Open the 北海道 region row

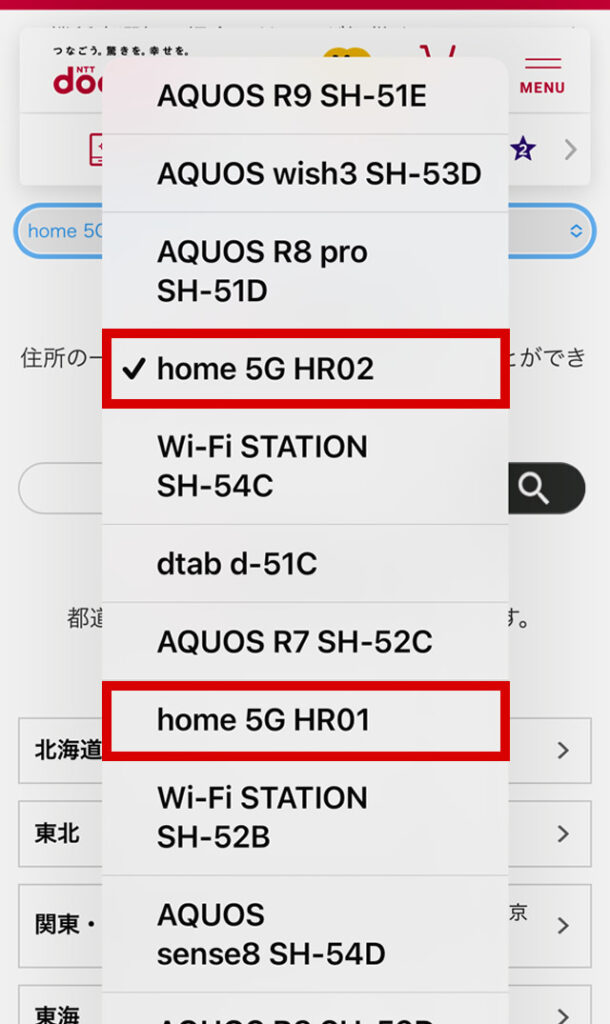pos(560,750)
